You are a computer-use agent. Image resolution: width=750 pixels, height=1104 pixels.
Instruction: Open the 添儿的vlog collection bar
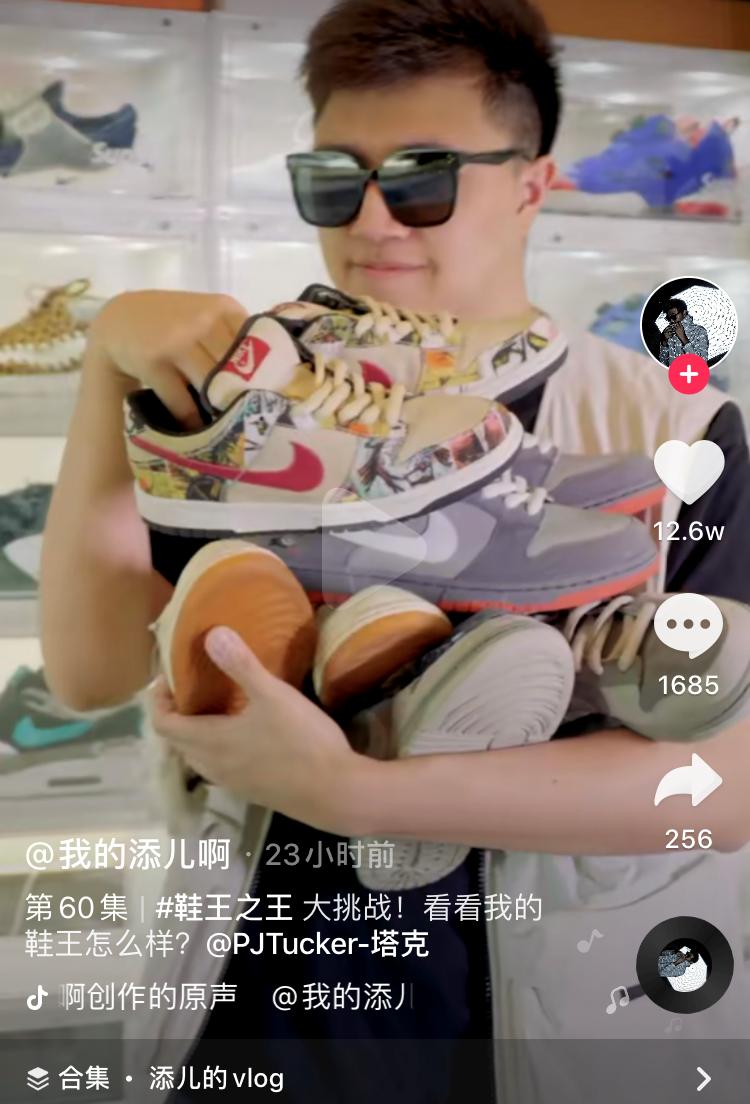(375, 1078)
